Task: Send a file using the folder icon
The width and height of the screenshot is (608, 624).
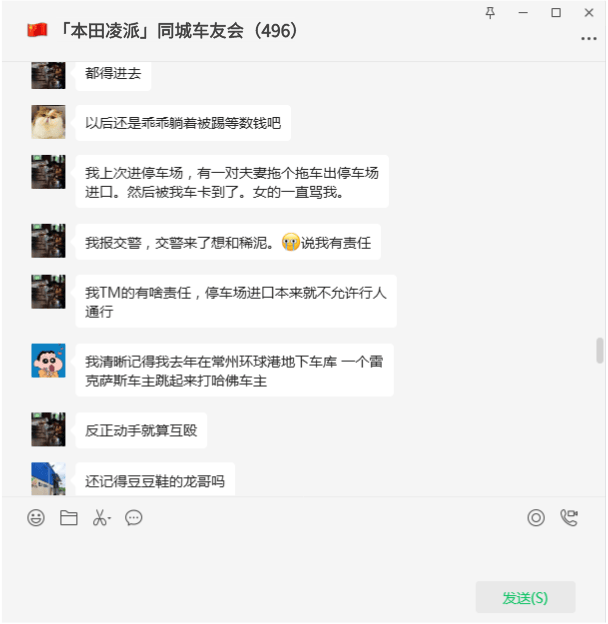Action: [68, 518]
